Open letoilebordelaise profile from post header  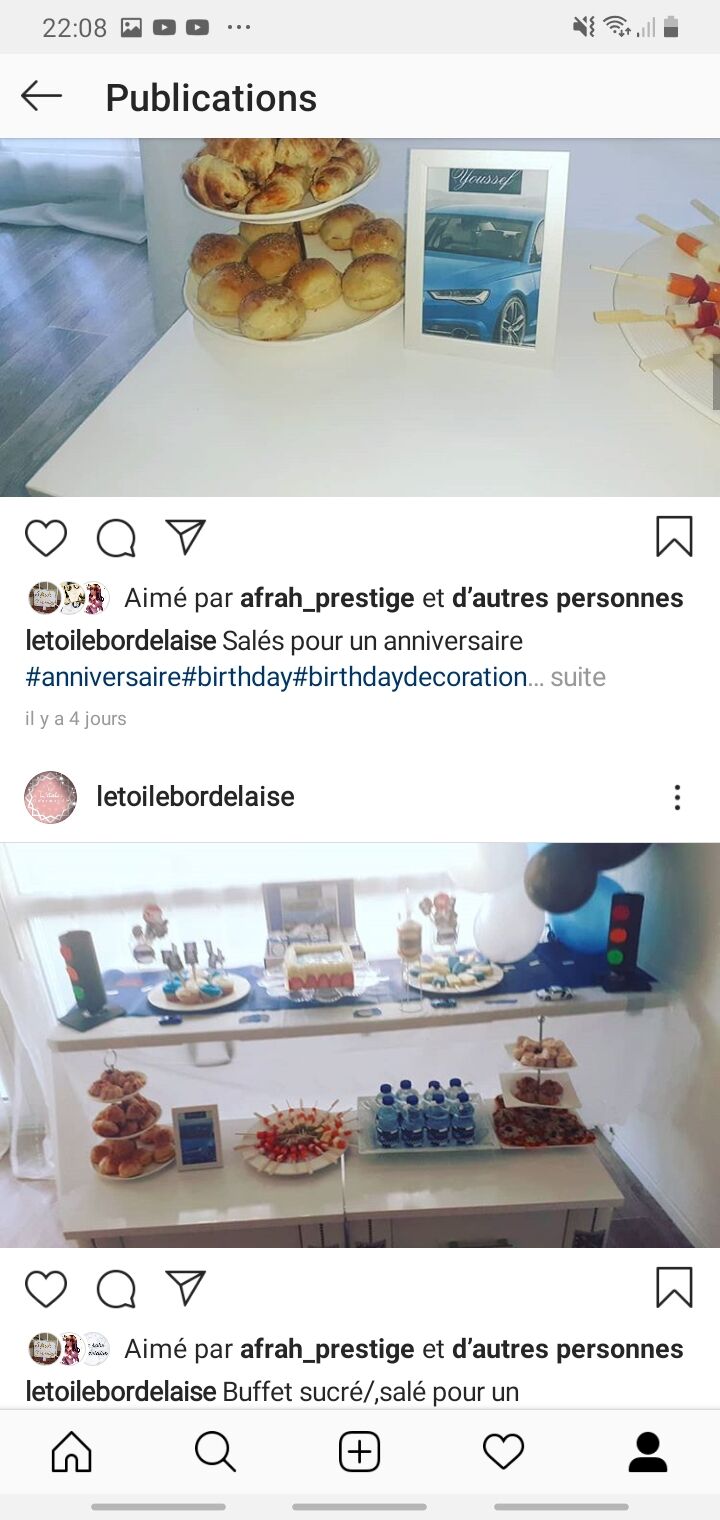click(195, 797)
